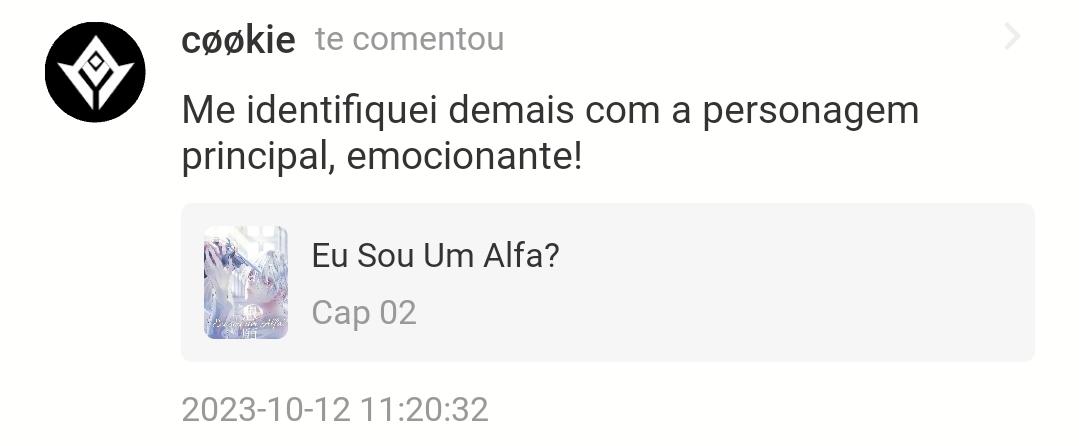The width and height of the screenshot is (1079, 446).
Task: Open cøøkie's profile avatar
Action: click(95, 72)
